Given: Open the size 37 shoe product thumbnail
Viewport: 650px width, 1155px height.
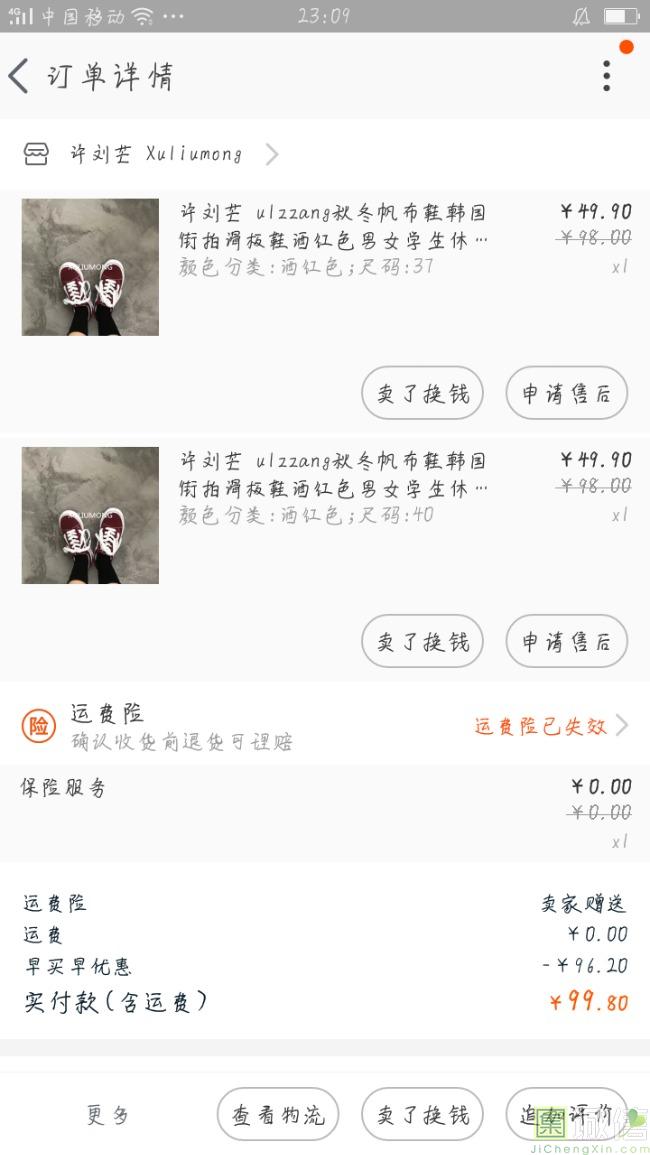Looking at the screenshot, I should (x=90, y=267).
